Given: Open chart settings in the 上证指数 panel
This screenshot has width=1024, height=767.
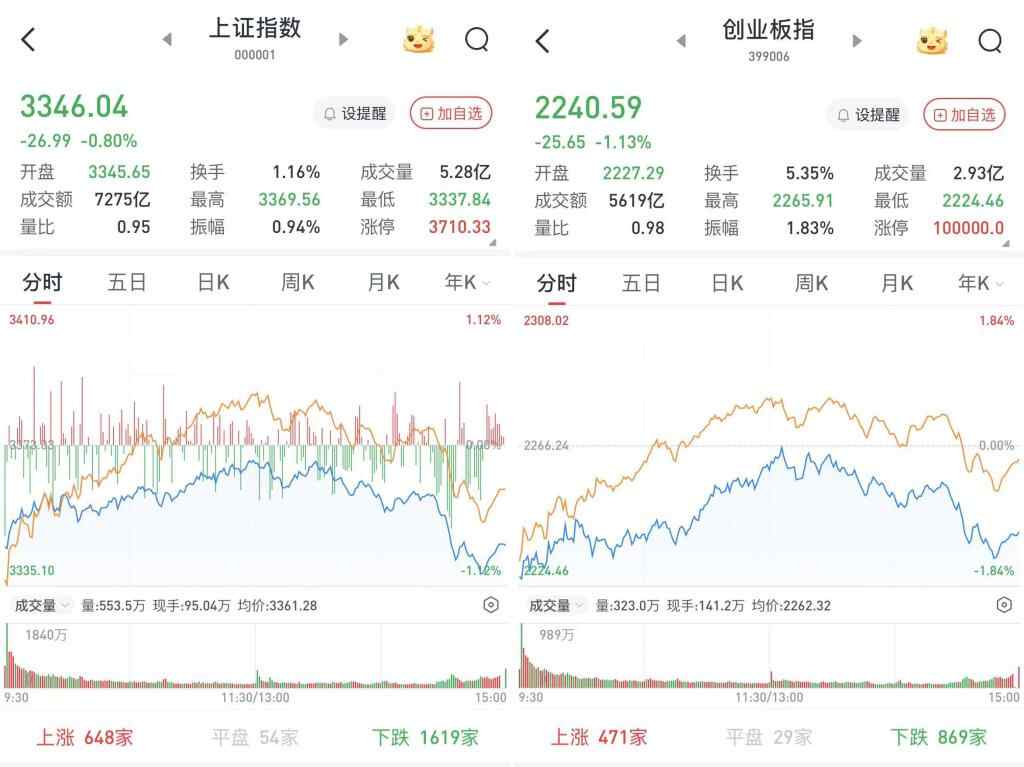Looking at the screenshot, I should (x=490, y=605).
